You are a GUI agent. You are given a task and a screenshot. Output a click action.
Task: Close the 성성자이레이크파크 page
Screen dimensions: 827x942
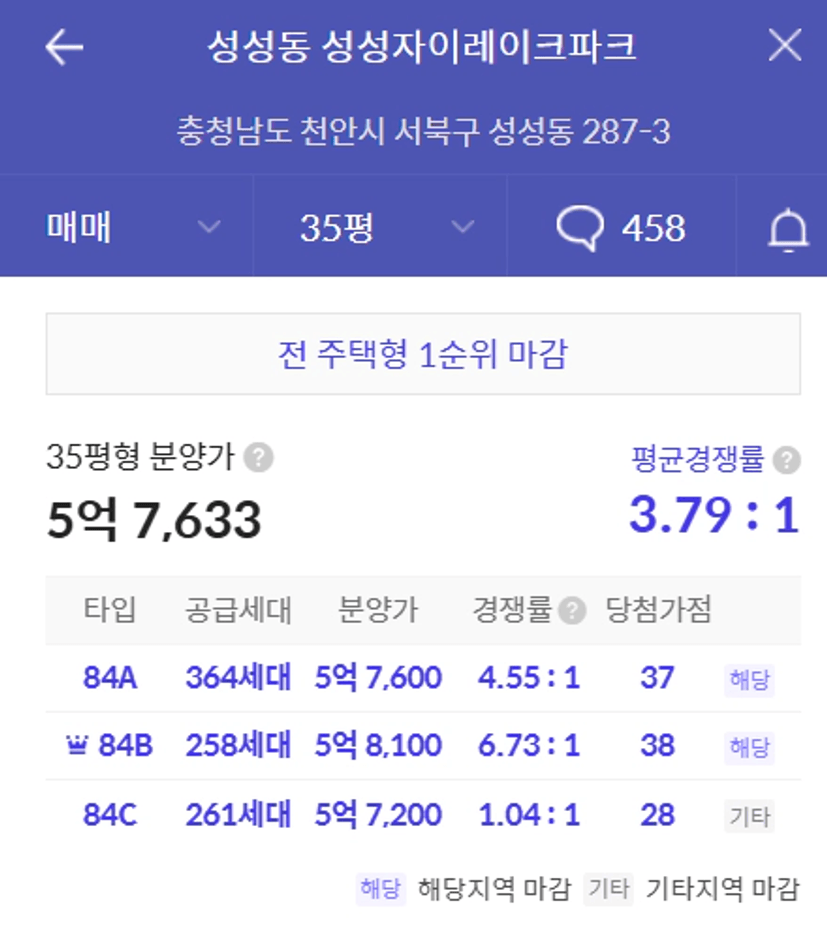coord(785,46)
